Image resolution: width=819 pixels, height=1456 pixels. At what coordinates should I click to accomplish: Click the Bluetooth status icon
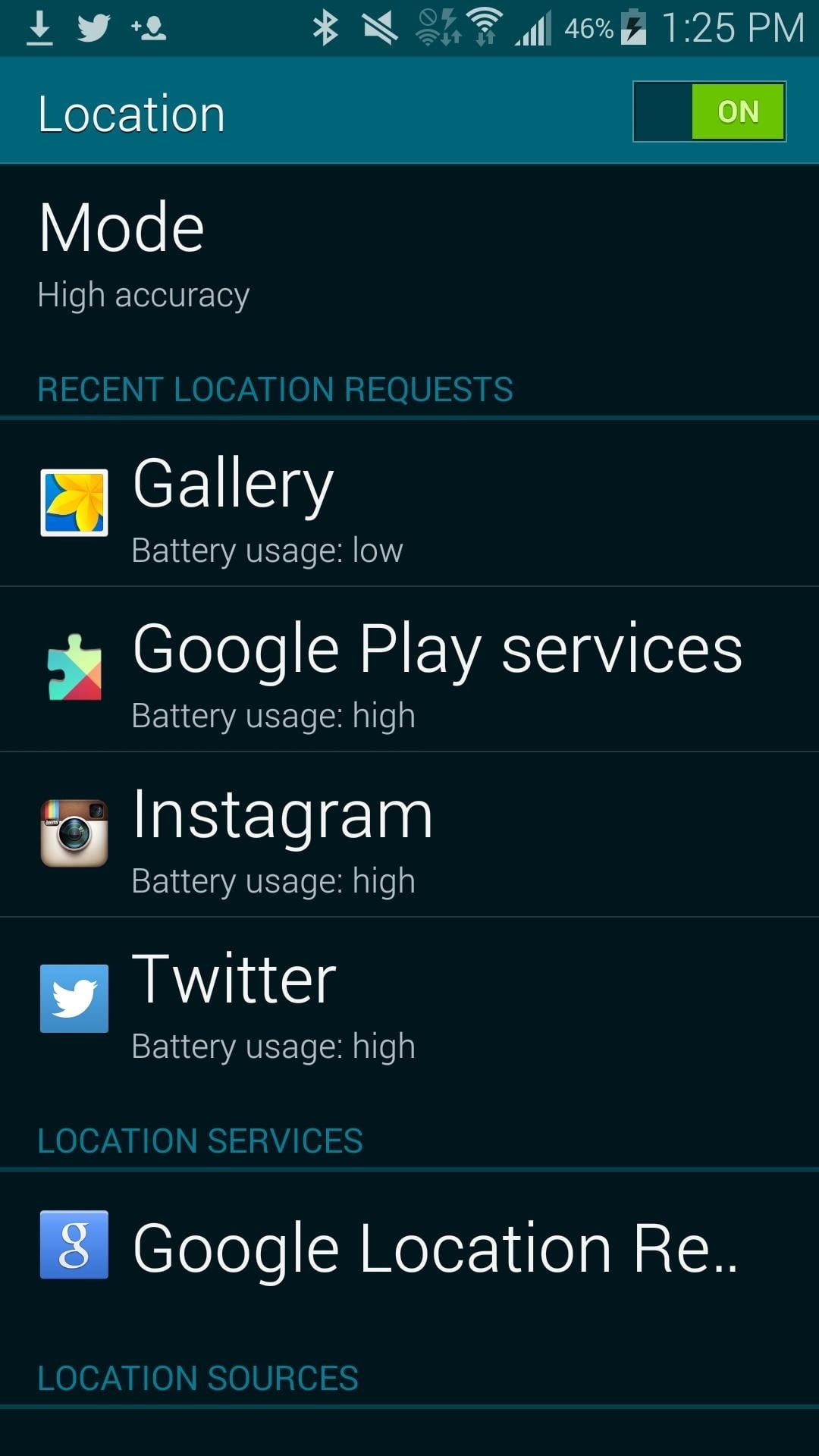coord(326,27)
